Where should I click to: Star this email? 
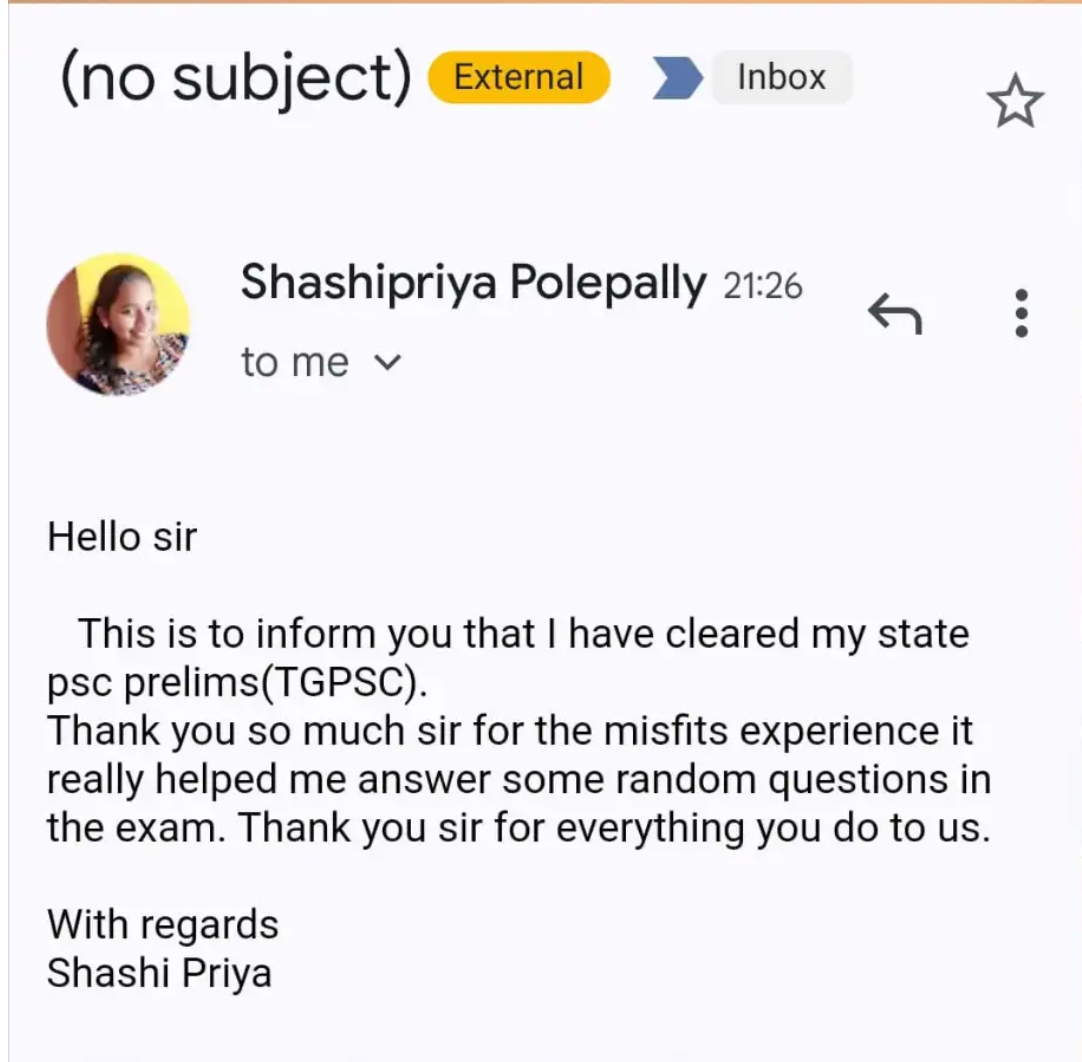click(1015, 103)
